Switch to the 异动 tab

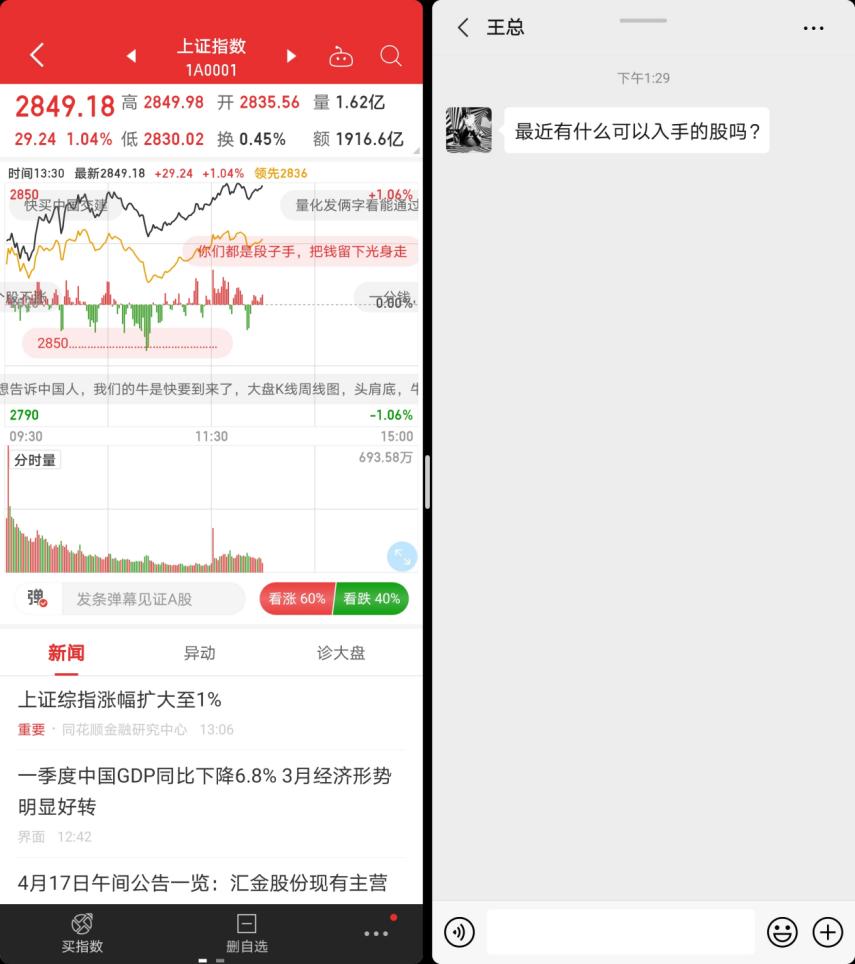[x=200, y=652]
